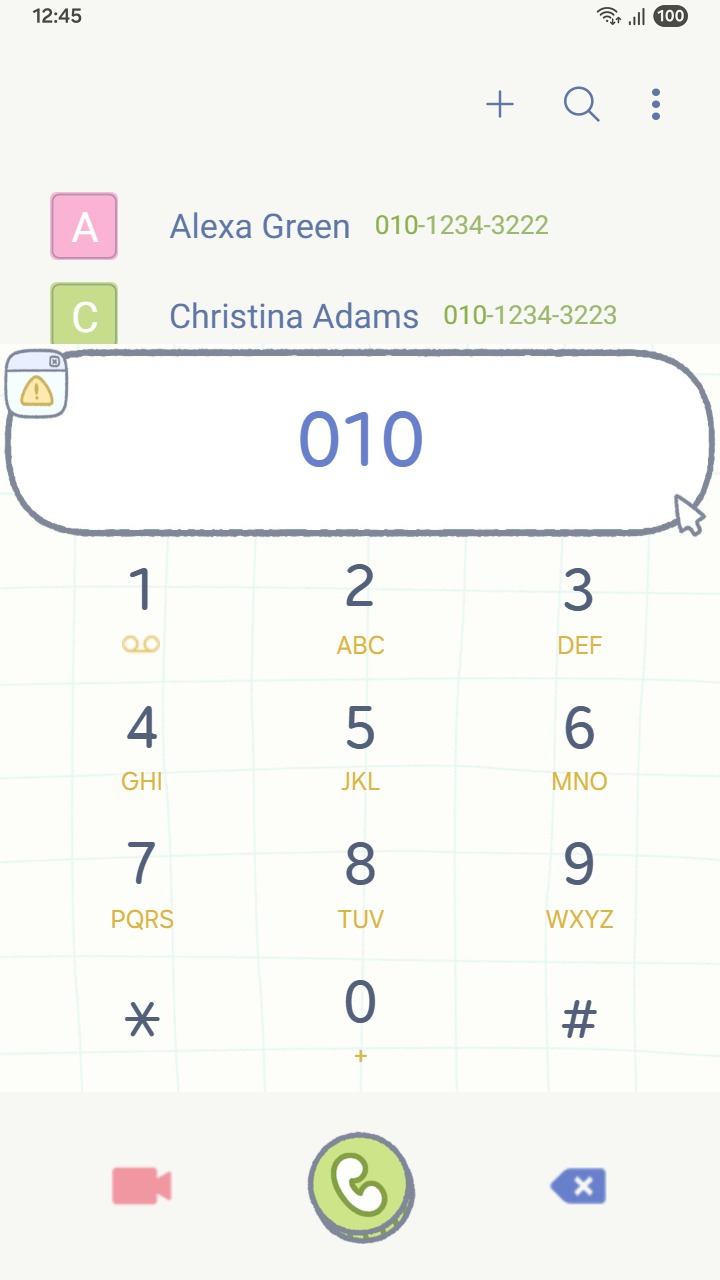Call the dialed number
This screenshot has height=1280, width=720.
coord(360,1188)
